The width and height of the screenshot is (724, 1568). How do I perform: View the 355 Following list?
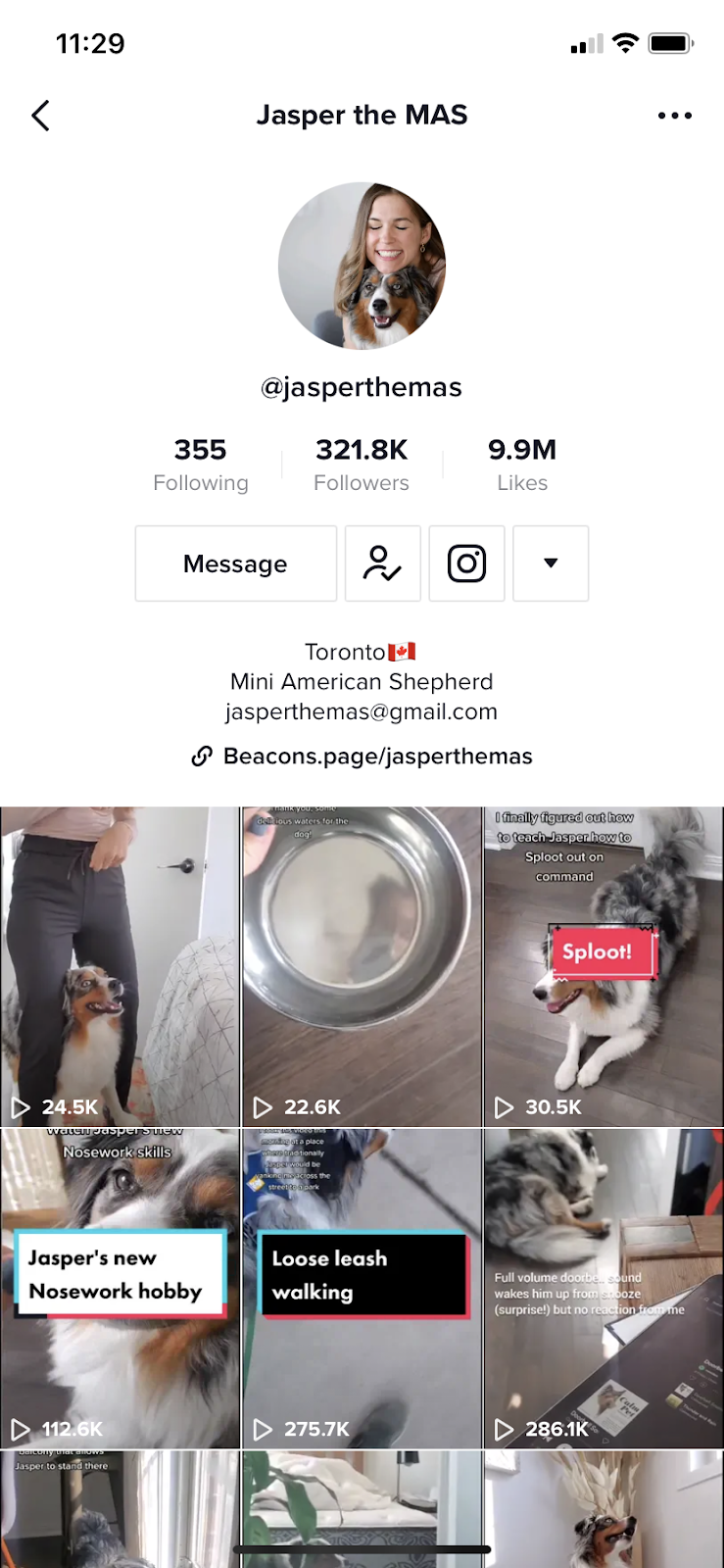pyautogui.click(x=201, y=465)
